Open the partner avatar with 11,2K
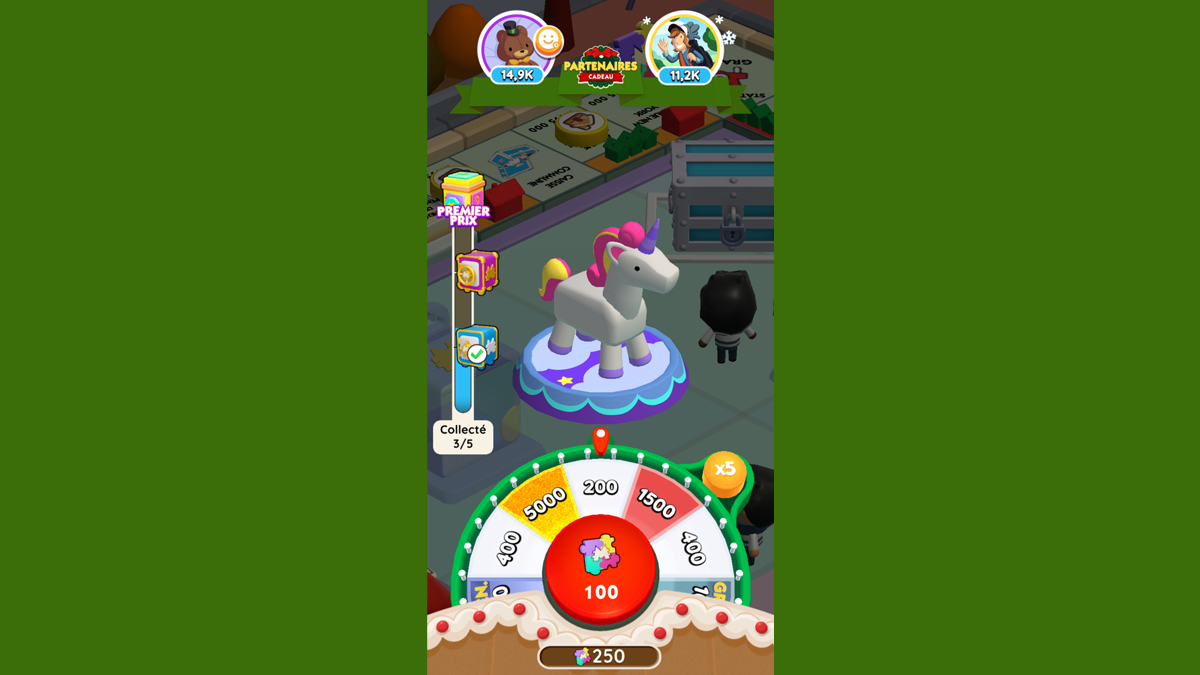This screenshot has width=1200, height=675. (684, 46)
